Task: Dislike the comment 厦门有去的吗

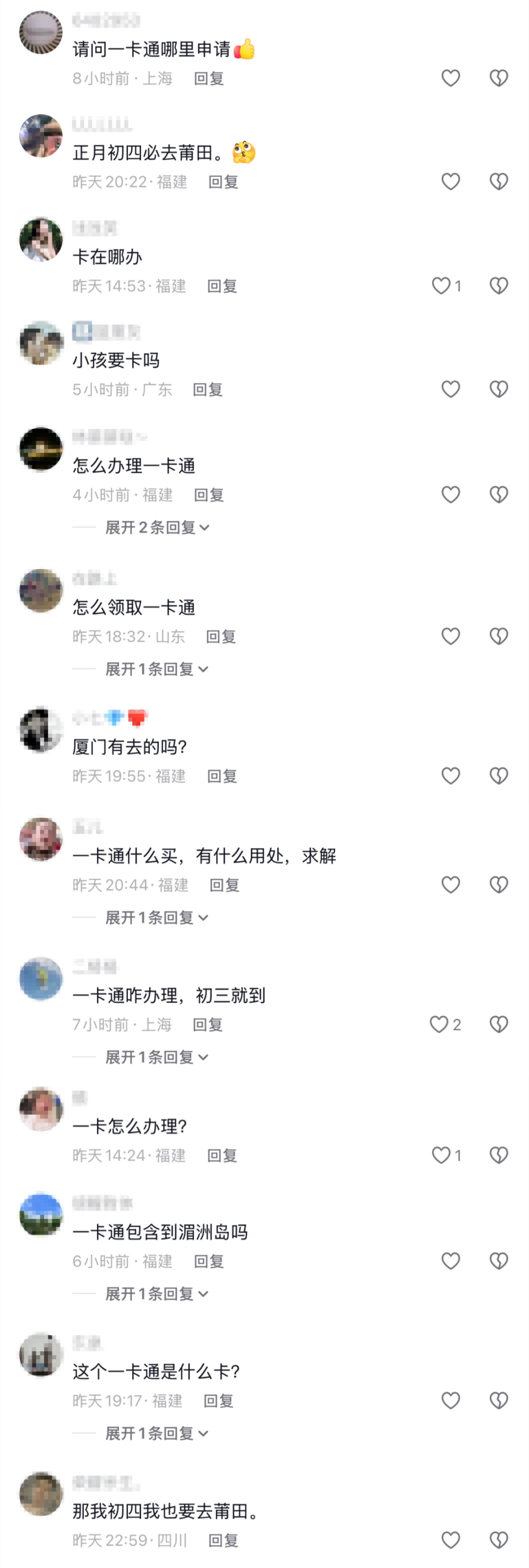Action: click(499, 776)
